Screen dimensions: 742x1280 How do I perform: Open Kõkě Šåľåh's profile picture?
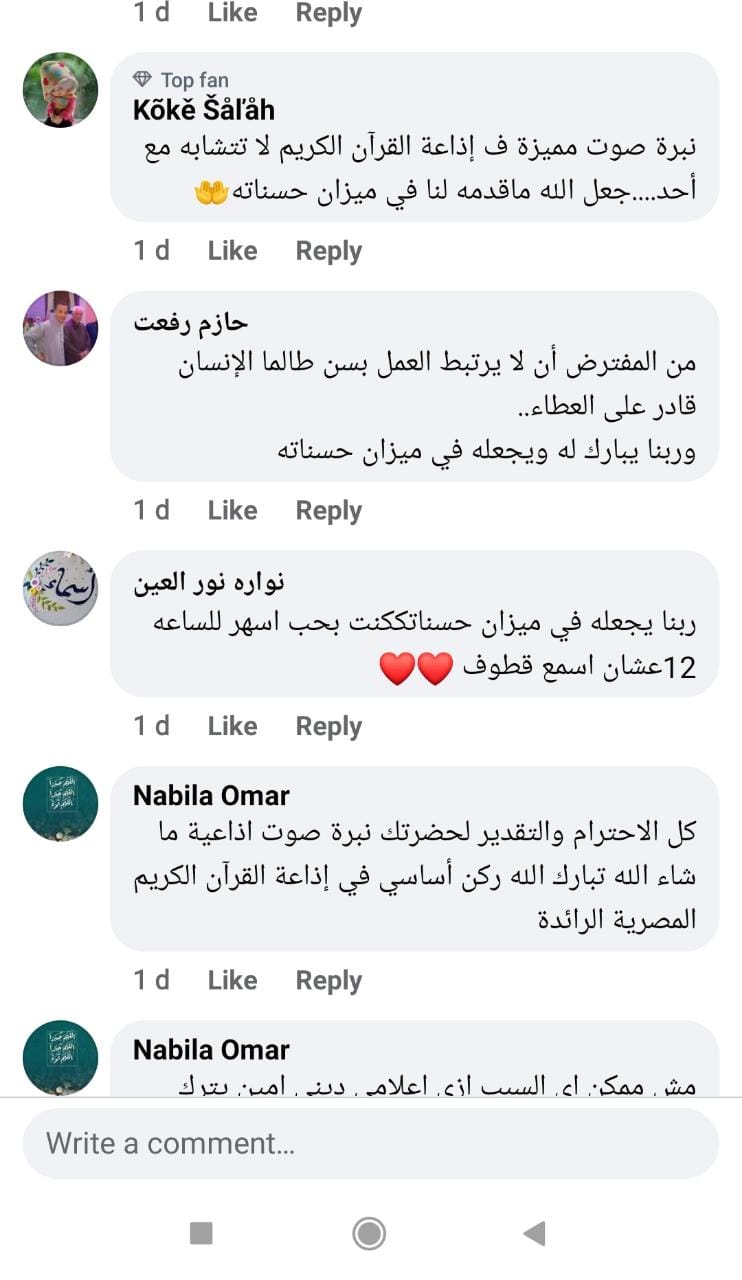coord(61,90)
